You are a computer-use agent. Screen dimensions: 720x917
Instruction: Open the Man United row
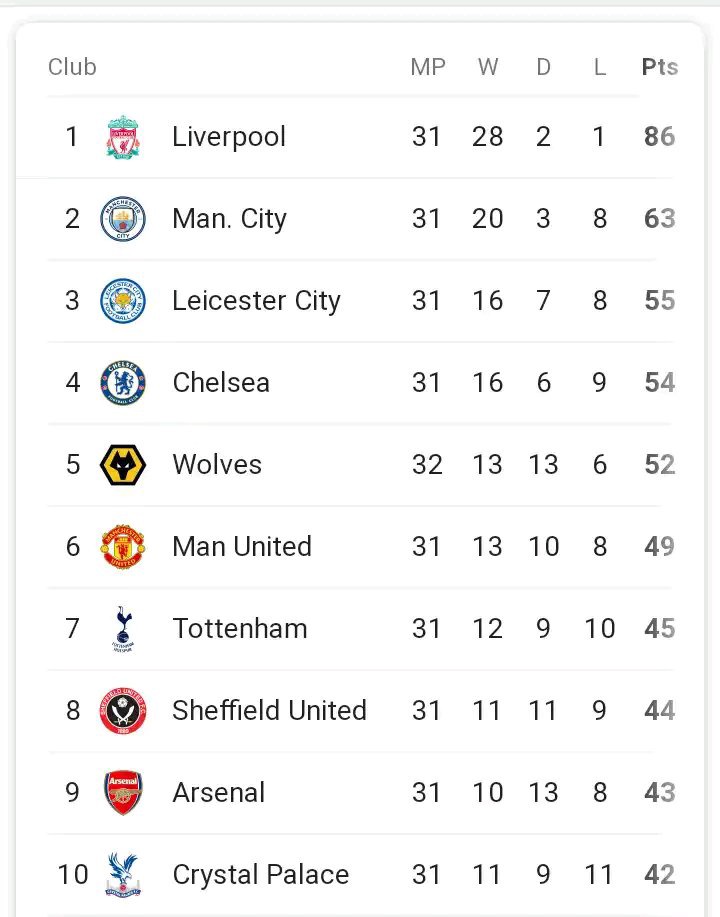point(242,547)
